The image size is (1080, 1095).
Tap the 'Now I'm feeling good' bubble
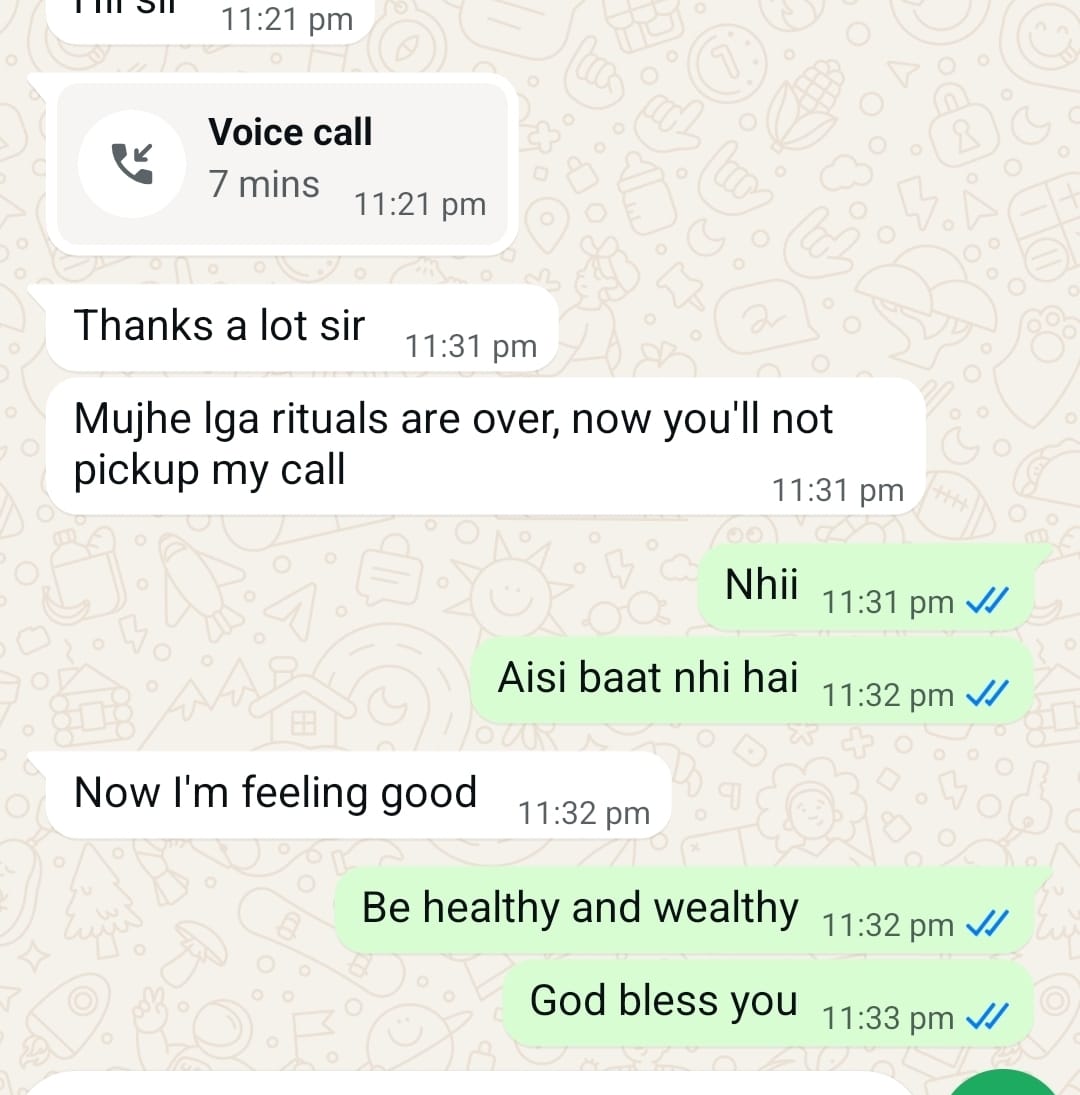pyautogui.click(x=275, y=792)
